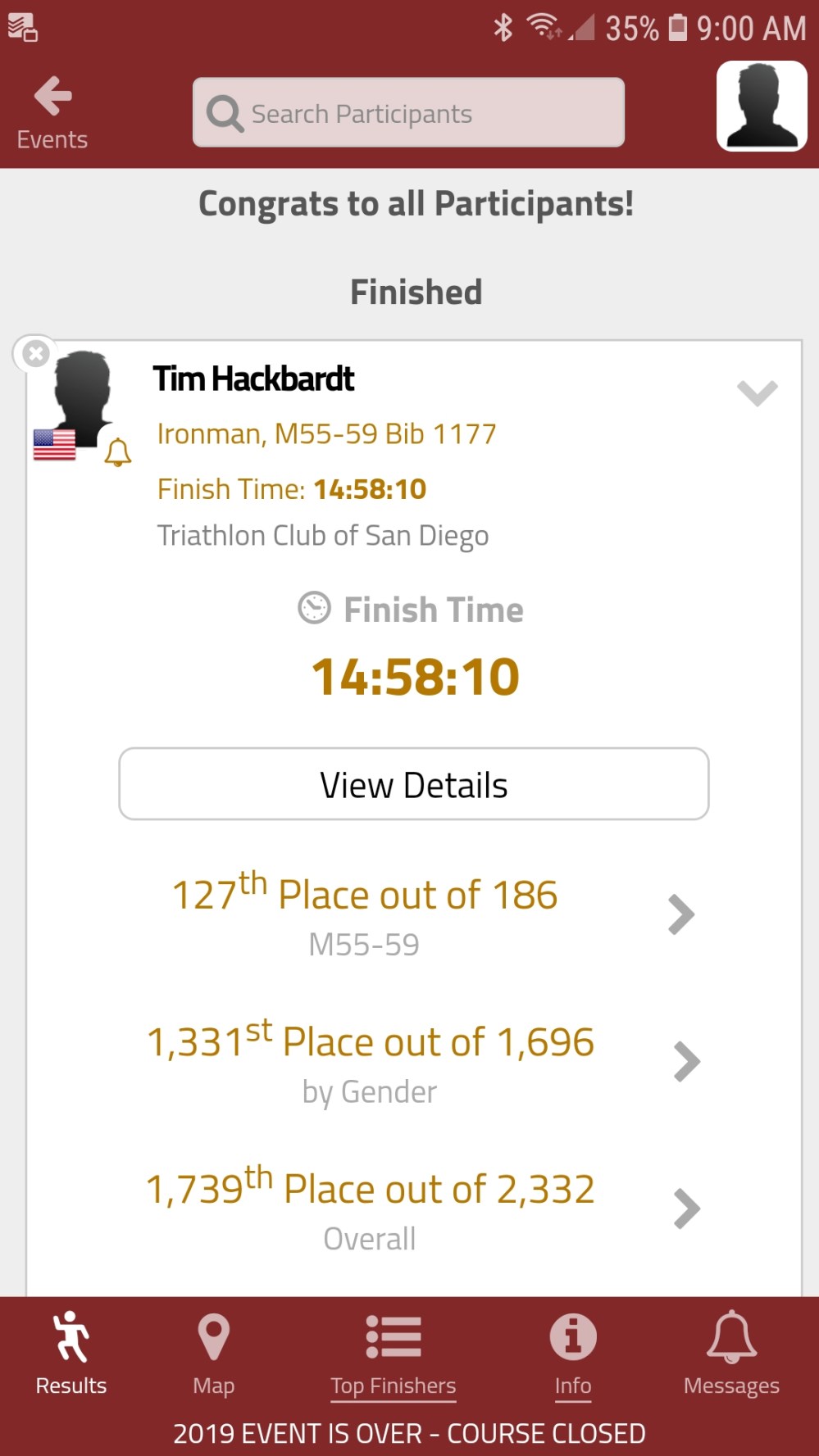819x1456 pixels.
Task: Open the Top Finishers tab
Action: 394,1354
